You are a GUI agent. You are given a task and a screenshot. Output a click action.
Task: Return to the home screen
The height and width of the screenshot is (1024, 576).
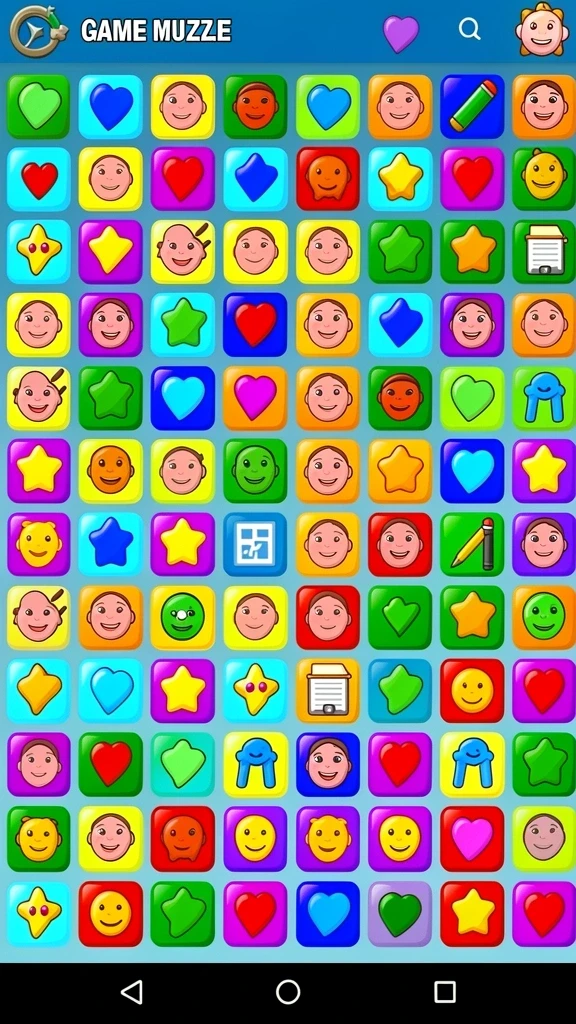pos(288,992)
